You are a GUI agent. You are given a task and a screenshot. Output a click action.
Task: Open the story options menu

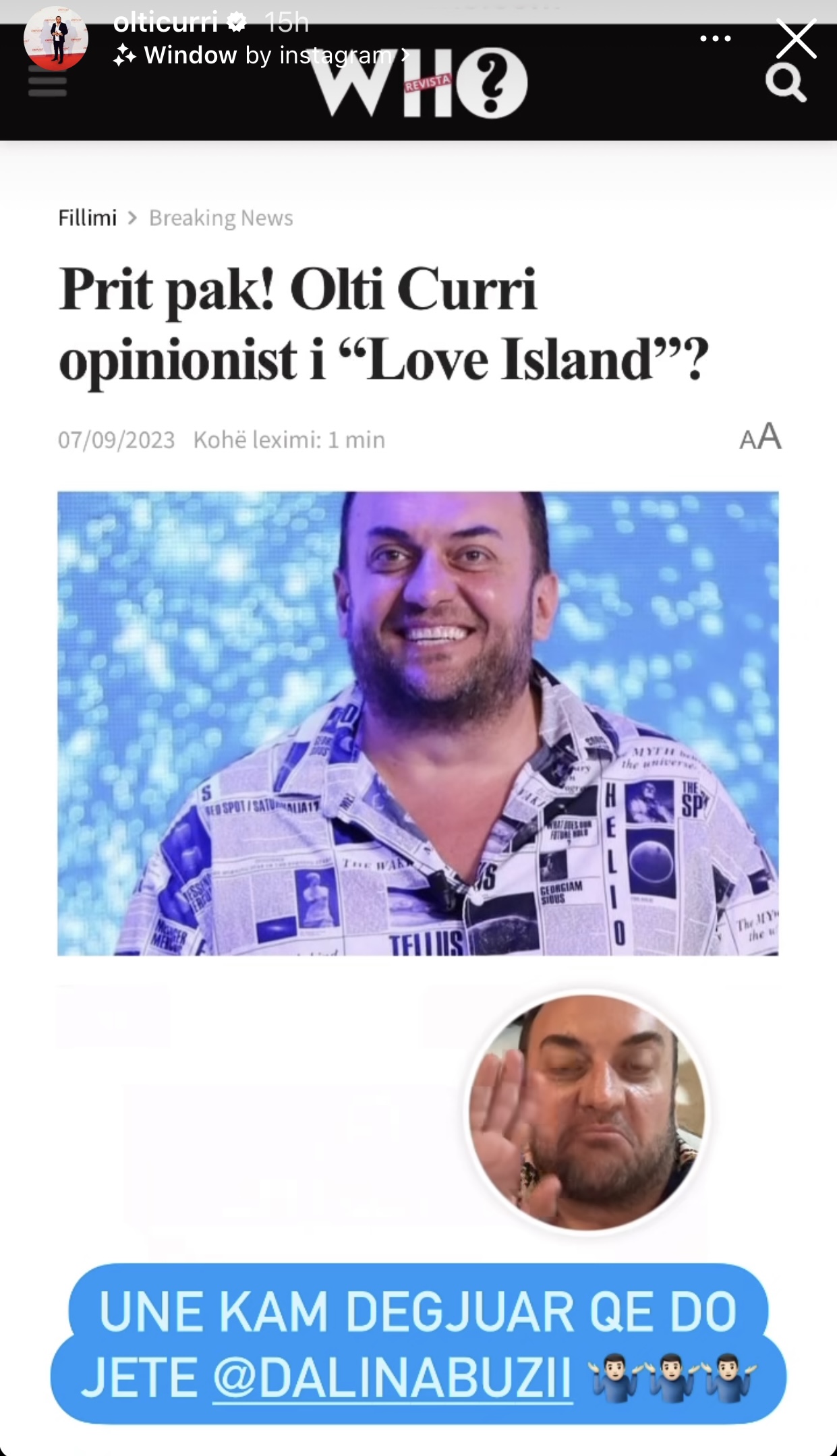(x=715, y=39)
